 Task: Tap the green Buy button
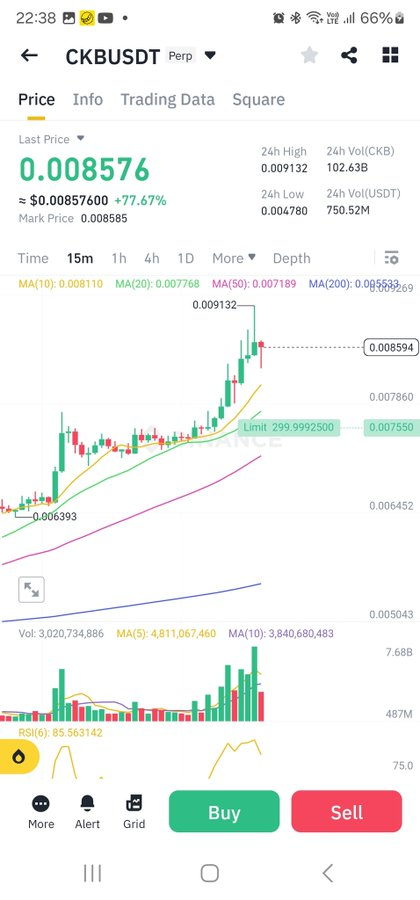tap(224, 812)
